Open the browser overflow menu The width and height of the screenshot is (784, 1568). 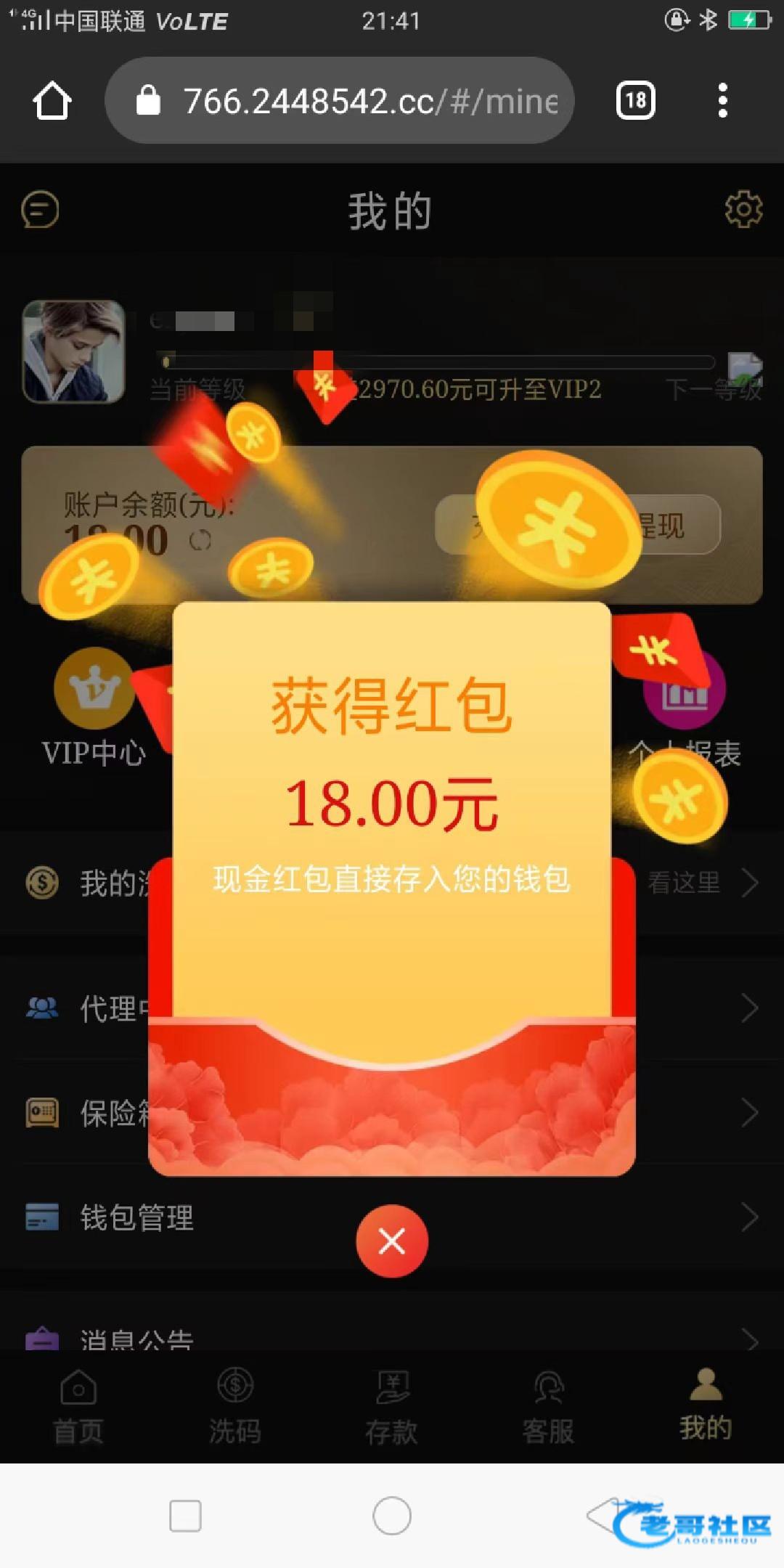coord(722,100)
